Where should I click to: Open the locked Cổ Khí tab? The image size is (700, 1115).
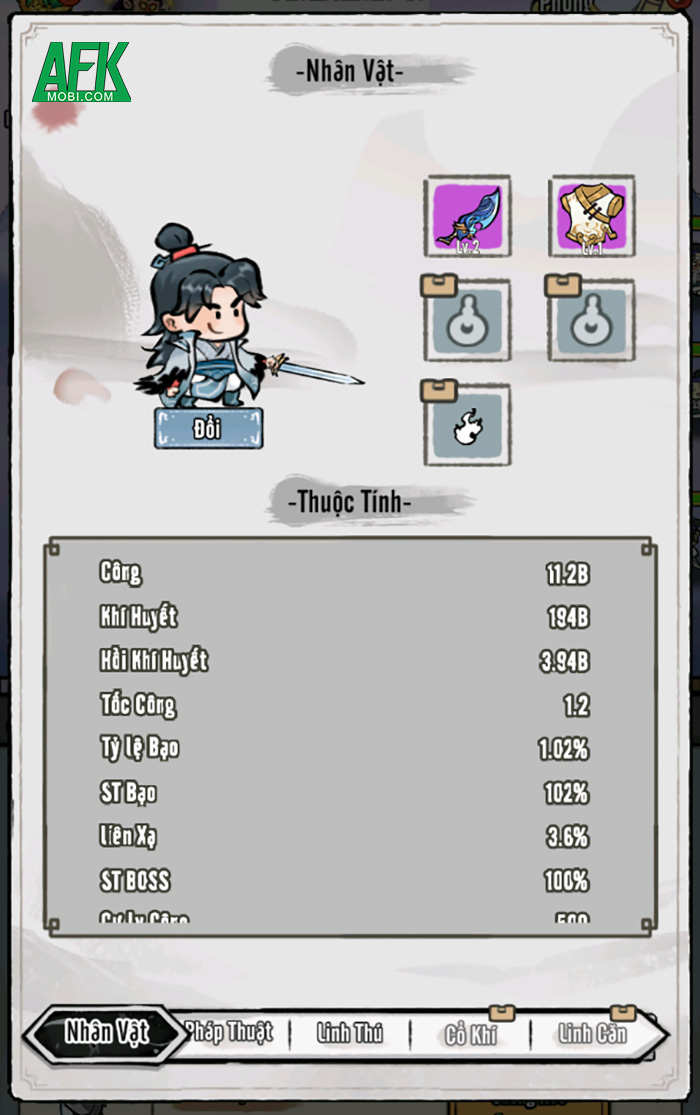(470, 1035)
